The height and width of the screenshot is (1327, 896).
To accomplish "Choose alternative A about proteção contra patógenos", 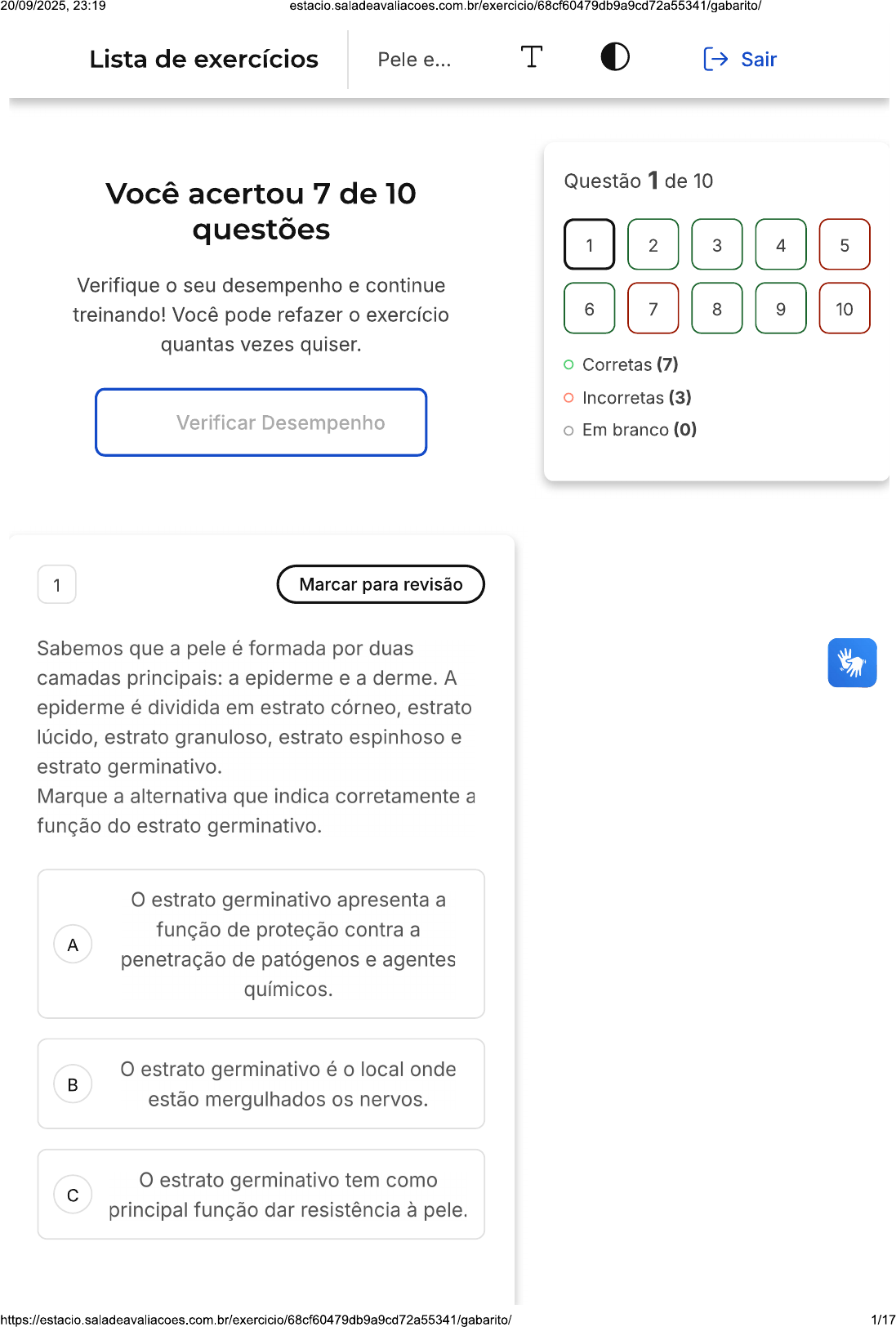I will (261, 944).
